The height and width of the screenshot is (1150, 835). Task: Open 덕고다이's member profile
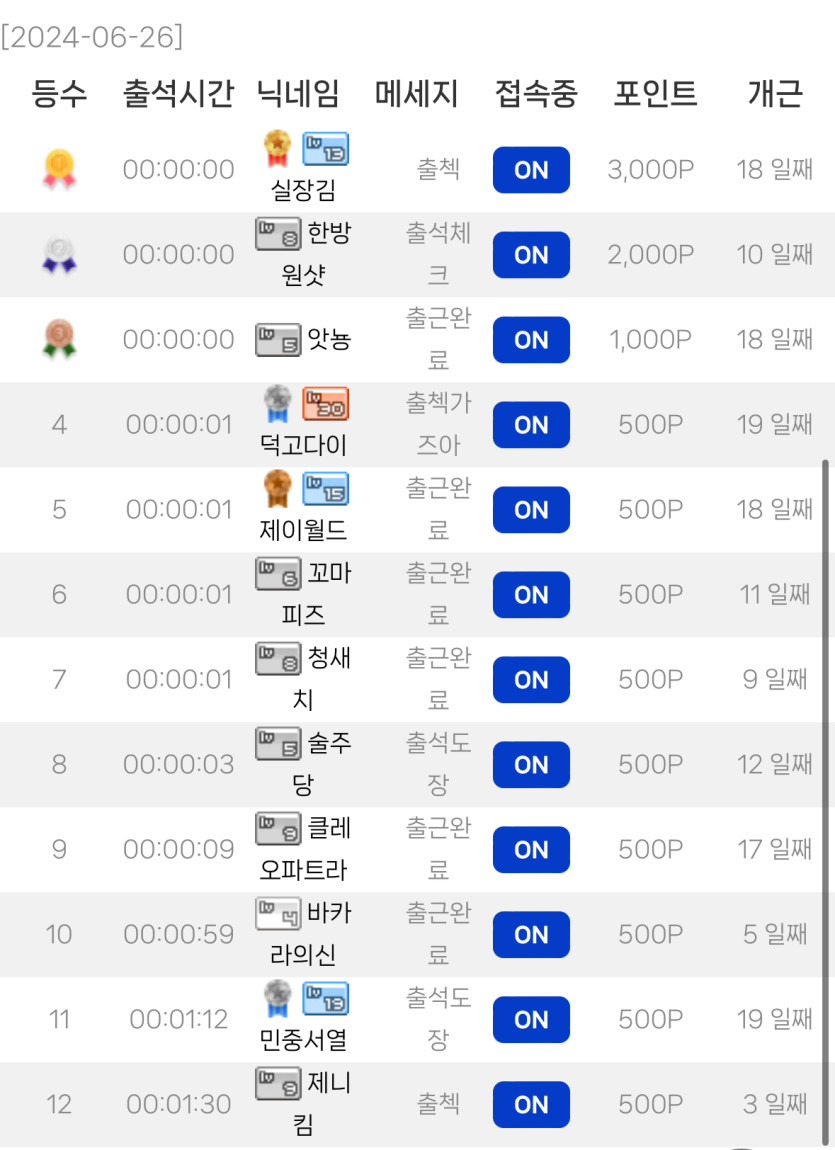click(x=303, y=444)
